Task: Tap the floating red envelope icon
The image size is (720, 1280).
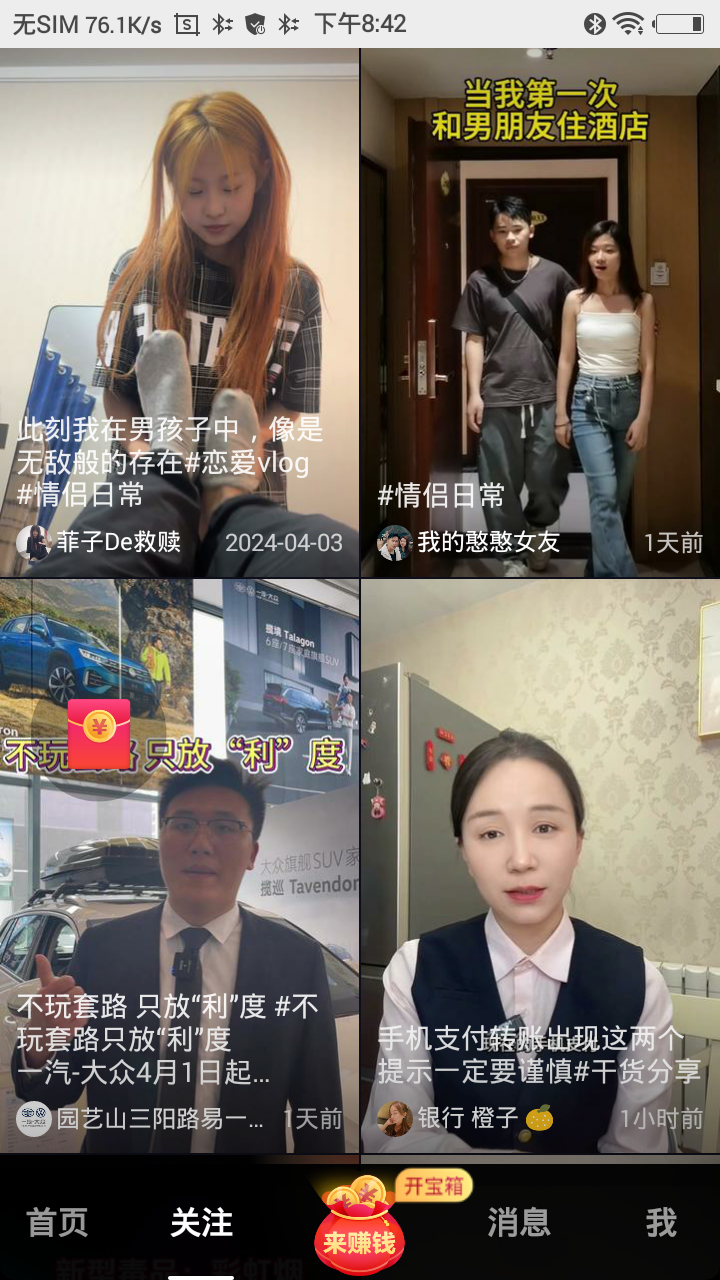Action: tap(98, 734)
